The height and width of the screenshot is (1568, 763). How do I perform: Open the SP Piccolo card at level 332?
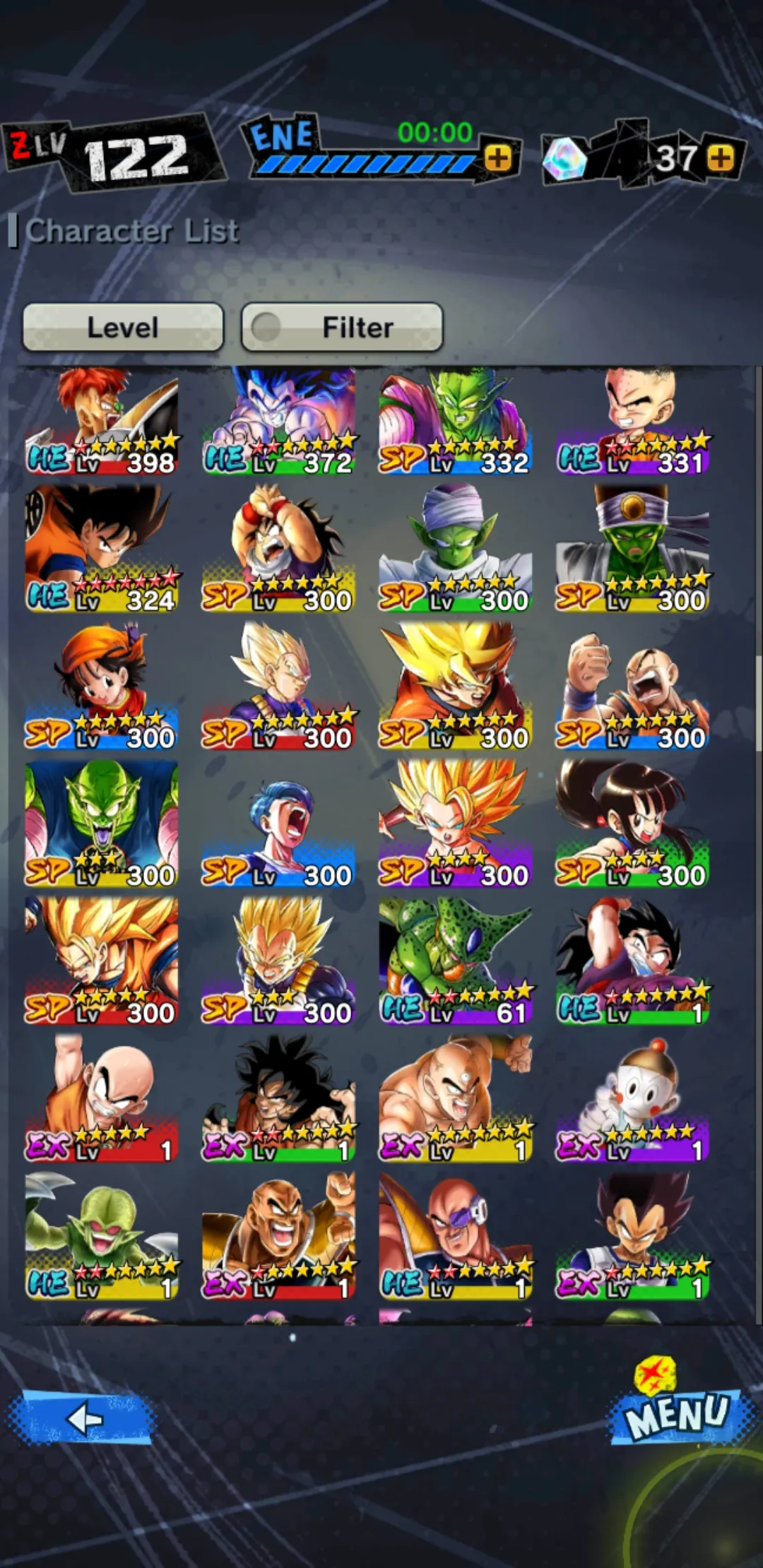pos(455,421)
